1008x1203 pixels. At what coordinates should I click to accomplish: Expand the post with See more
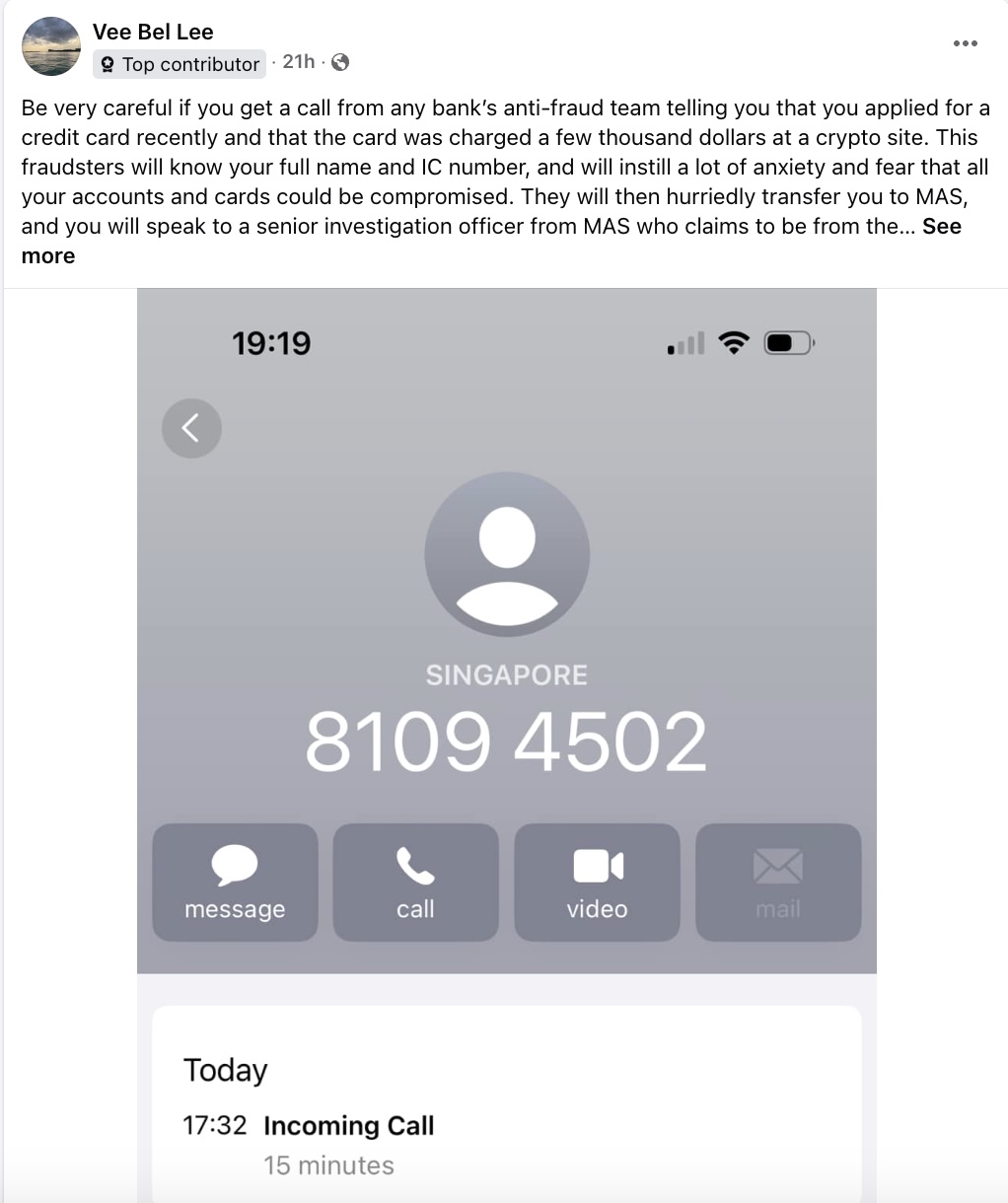click(x=491, y=241)
